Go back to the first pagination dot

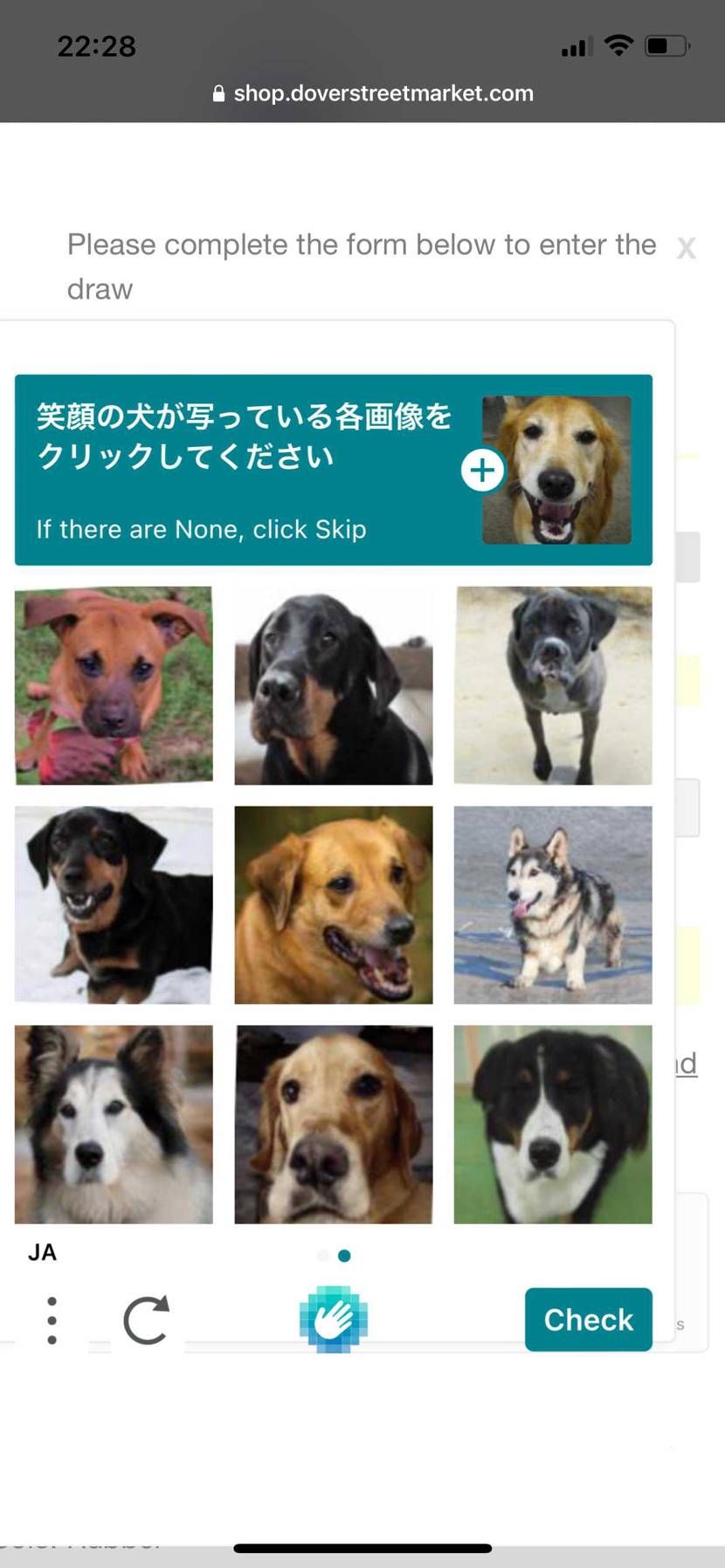click(x=321, y=1255)
